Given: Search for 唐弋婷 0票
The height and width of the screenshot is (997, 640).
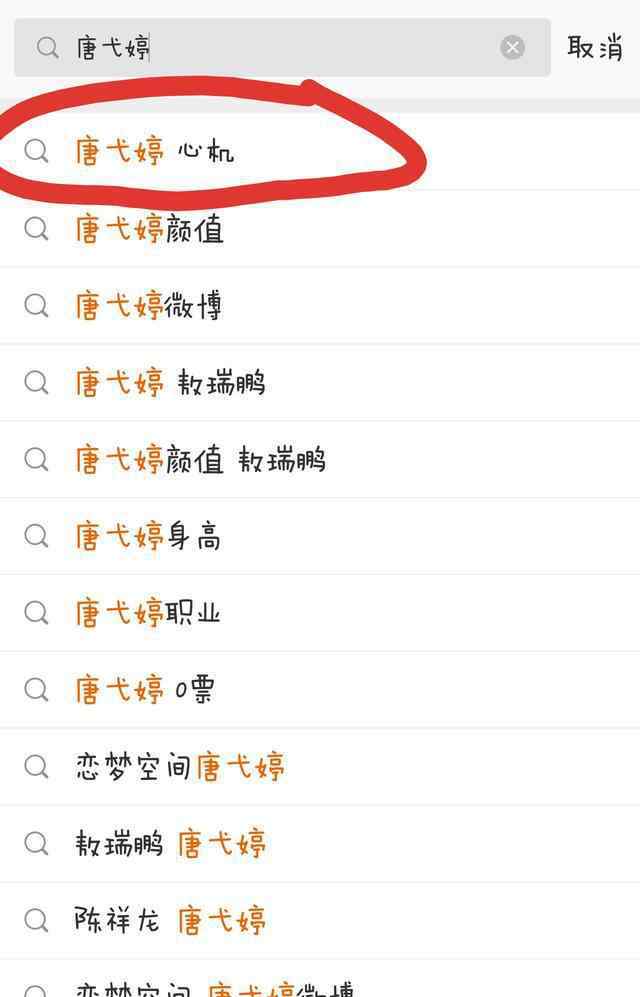Looking at the screenshot, I should (145, 690).
